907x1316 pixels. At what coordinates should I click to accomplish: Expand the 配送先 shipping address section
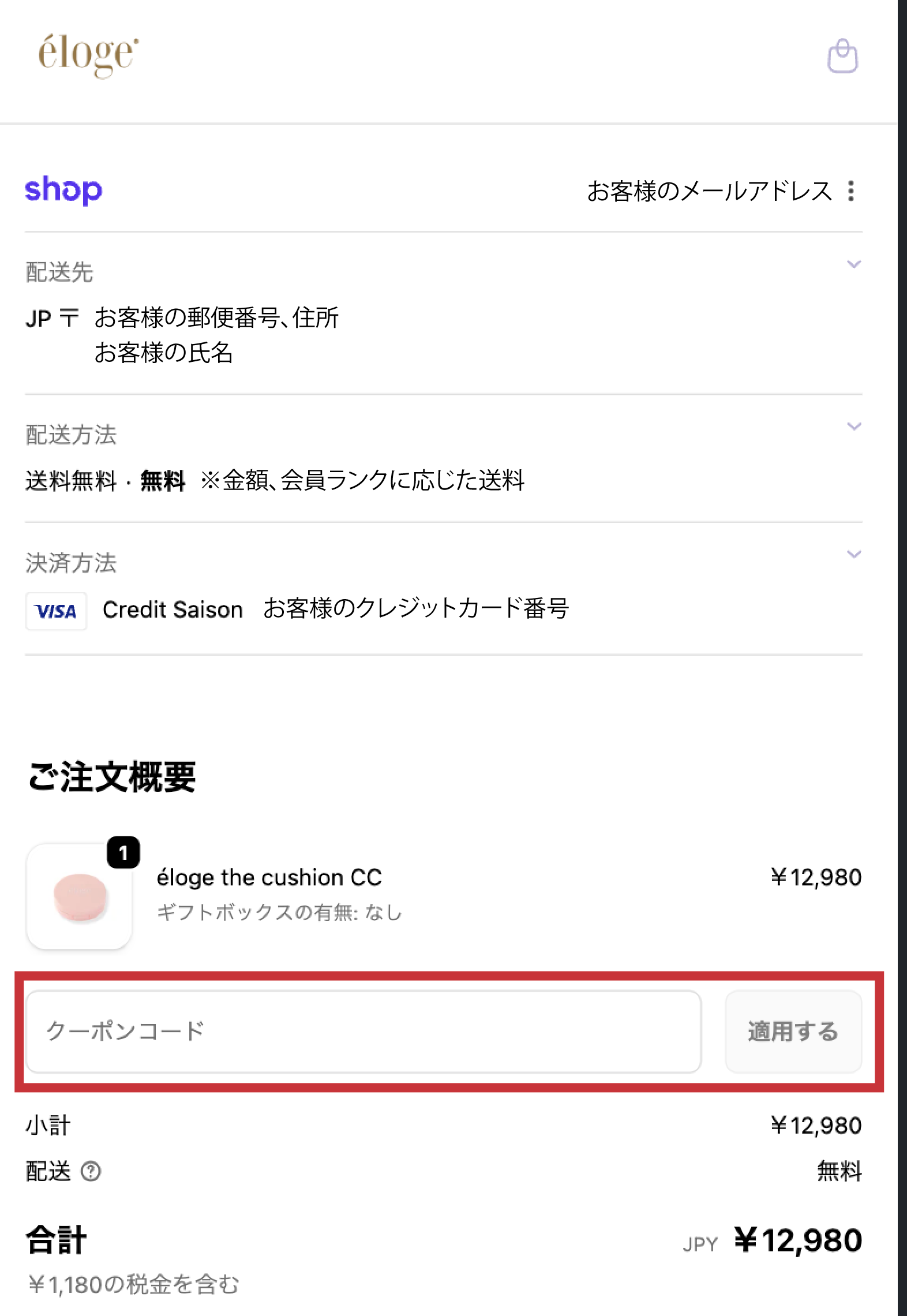click(x=853, y=264)
